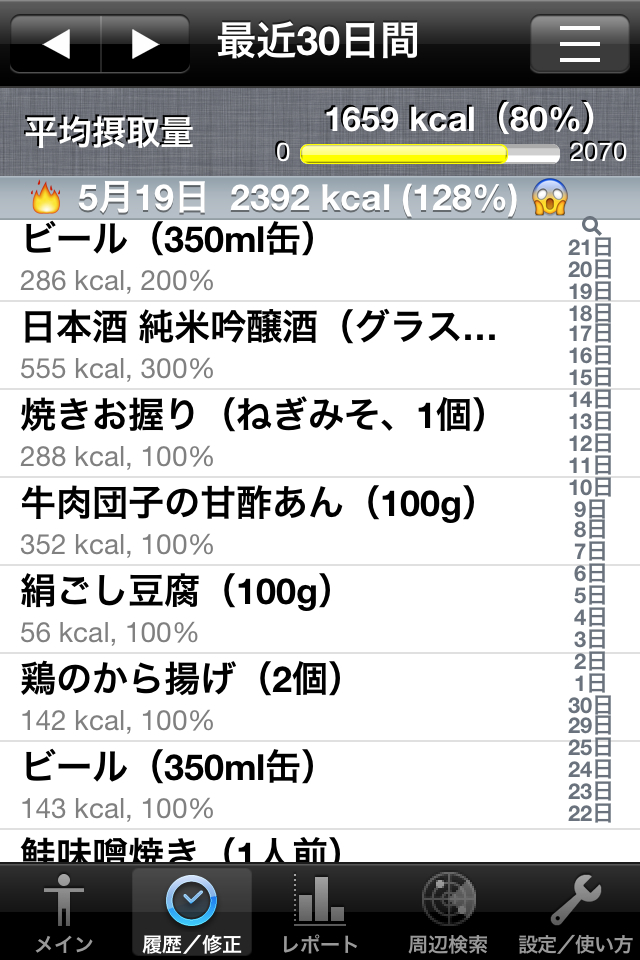Open the 日本酒 純米吟醸酒 entry
Viewport: 640px width, 960px height.
click(x=280, y=345)
